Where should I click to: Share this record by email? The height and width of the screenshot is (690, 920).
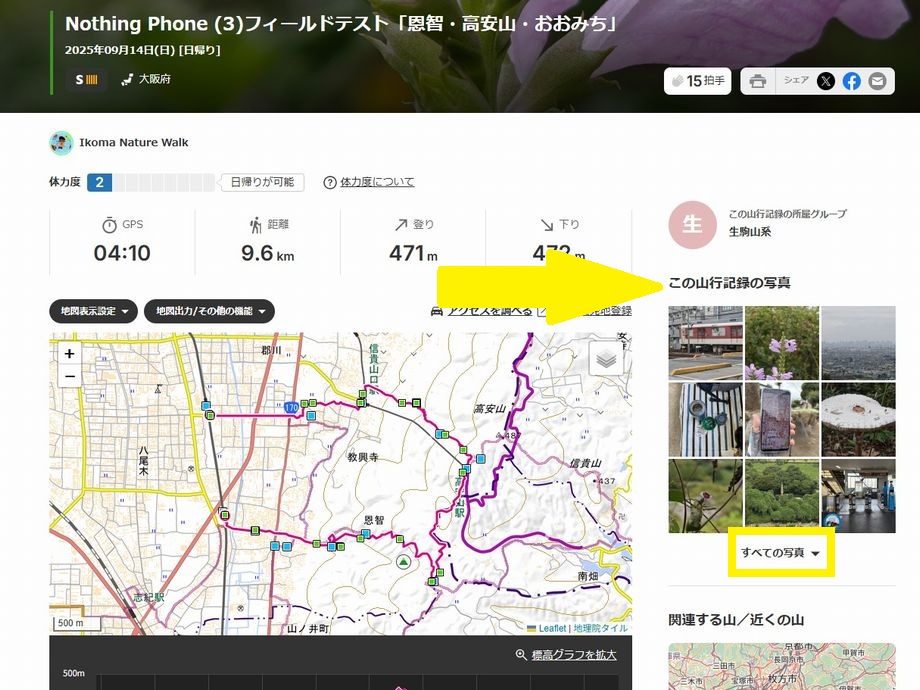coord(877,82)
